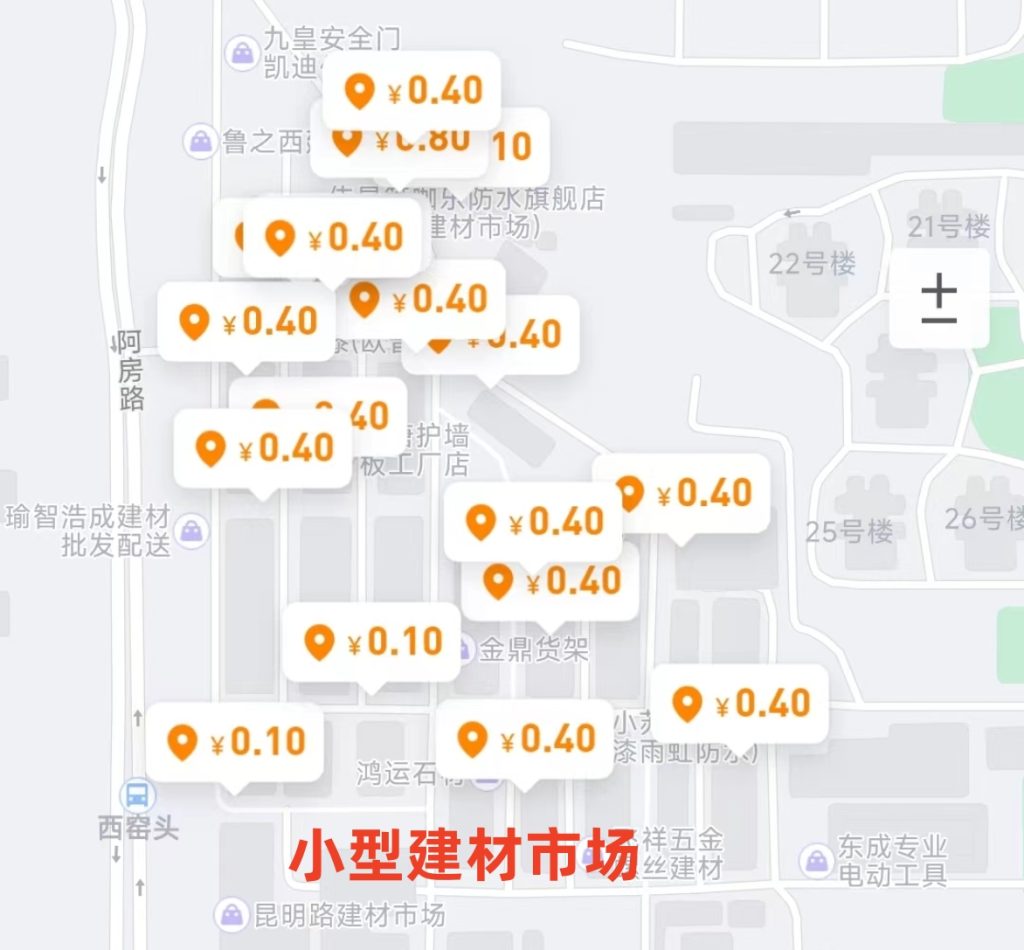Select the ¥0.80 price marker
The image size is (1024, 950).
[412, 141]
